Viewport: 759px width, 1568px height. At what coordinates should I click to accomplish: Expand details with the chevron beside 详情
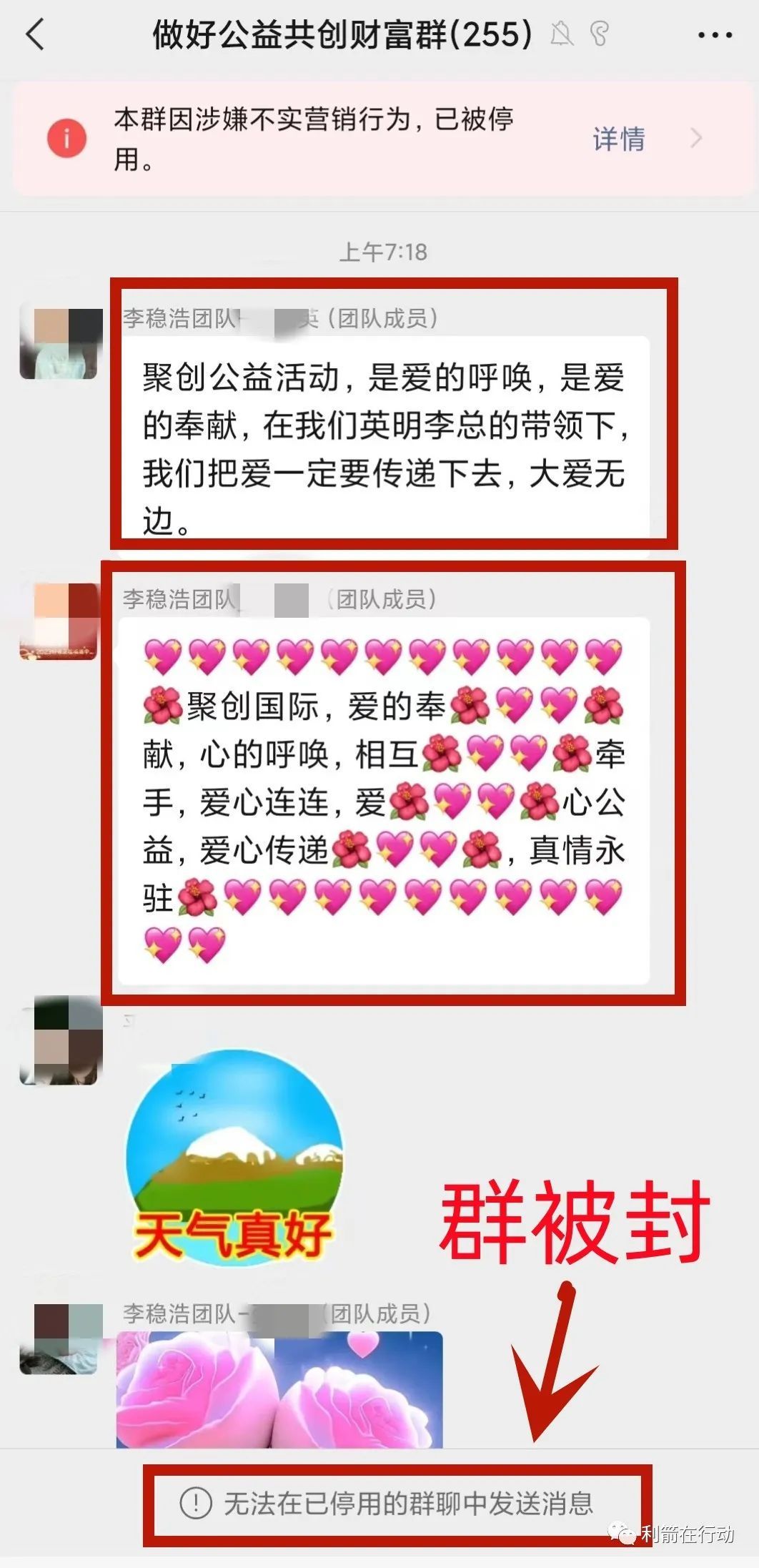(697, 139)
